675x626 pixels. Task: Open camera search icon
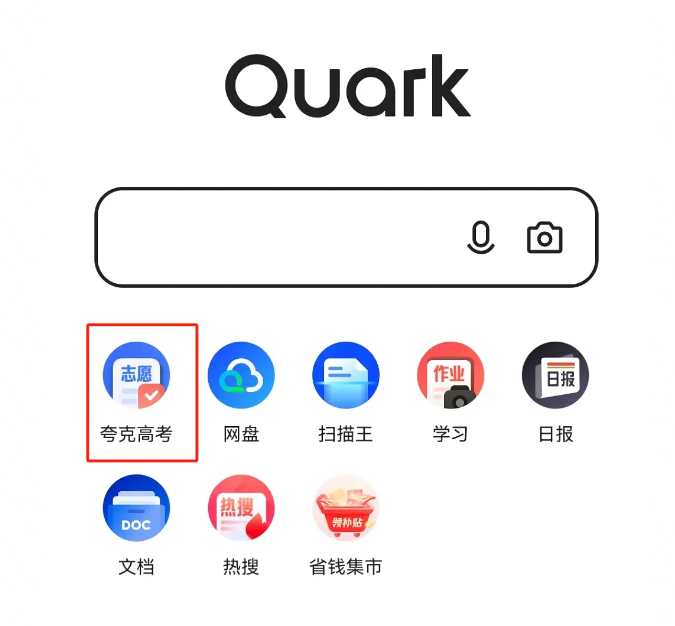pos(545,237)
